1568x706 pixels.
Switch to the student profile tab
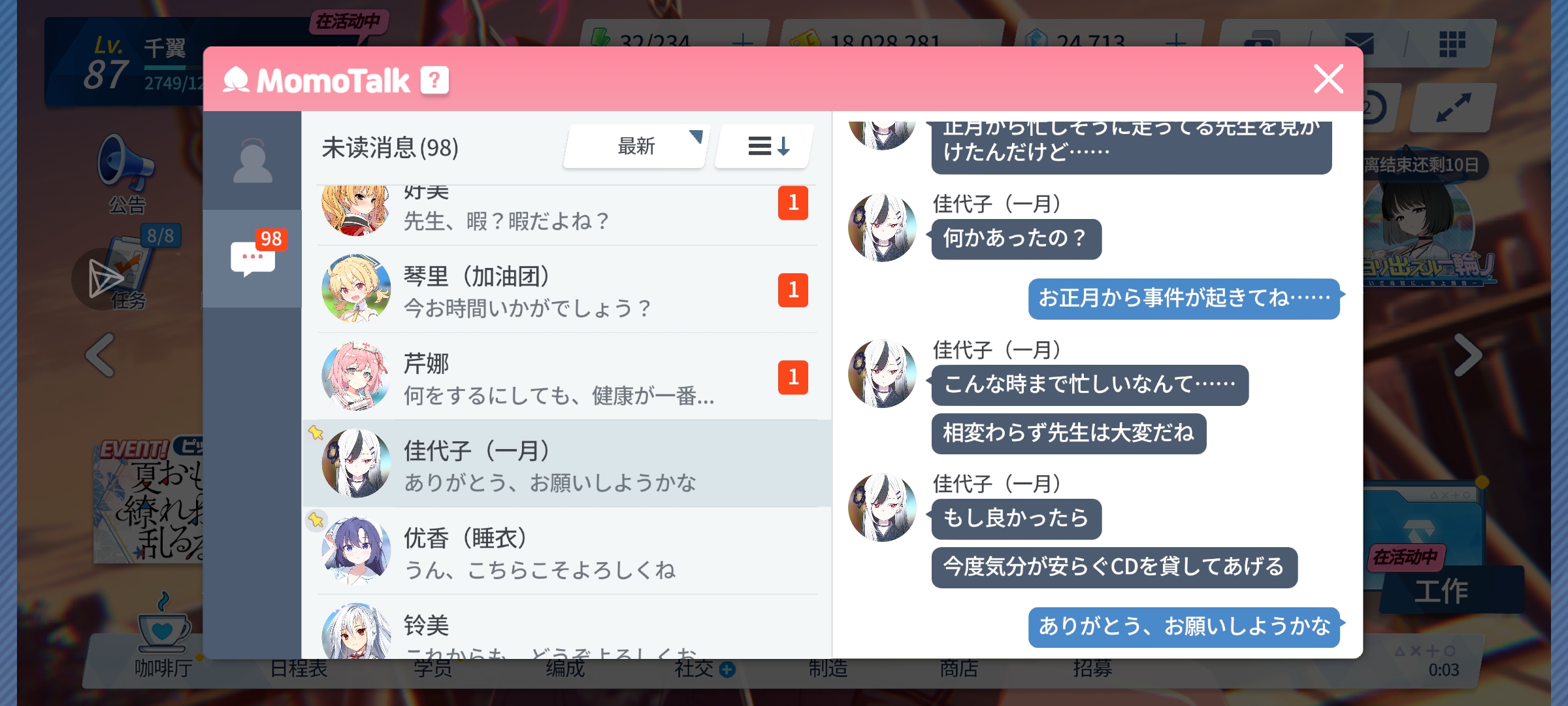click(252, 161)
